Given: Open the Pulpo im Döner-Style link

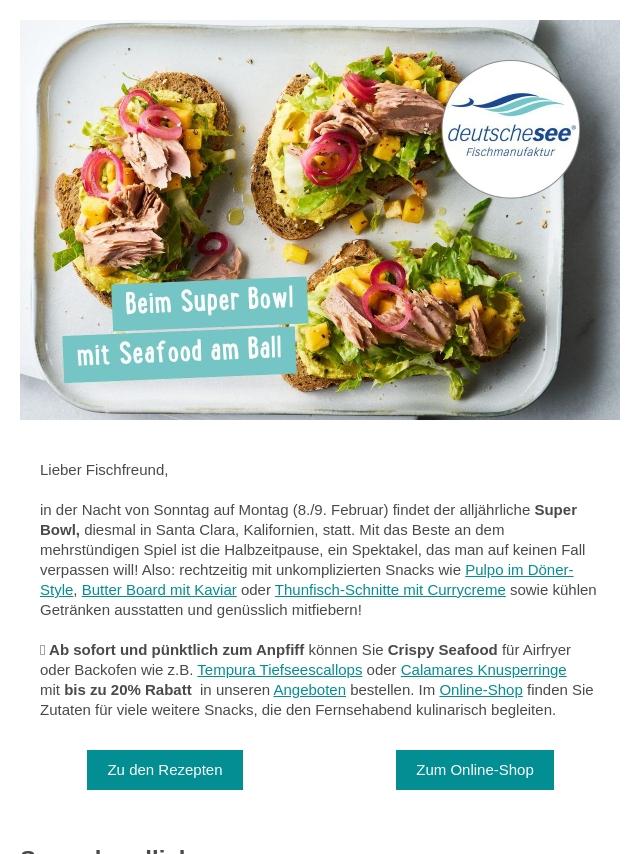Looking at the screenshot, I should (518, 570).
